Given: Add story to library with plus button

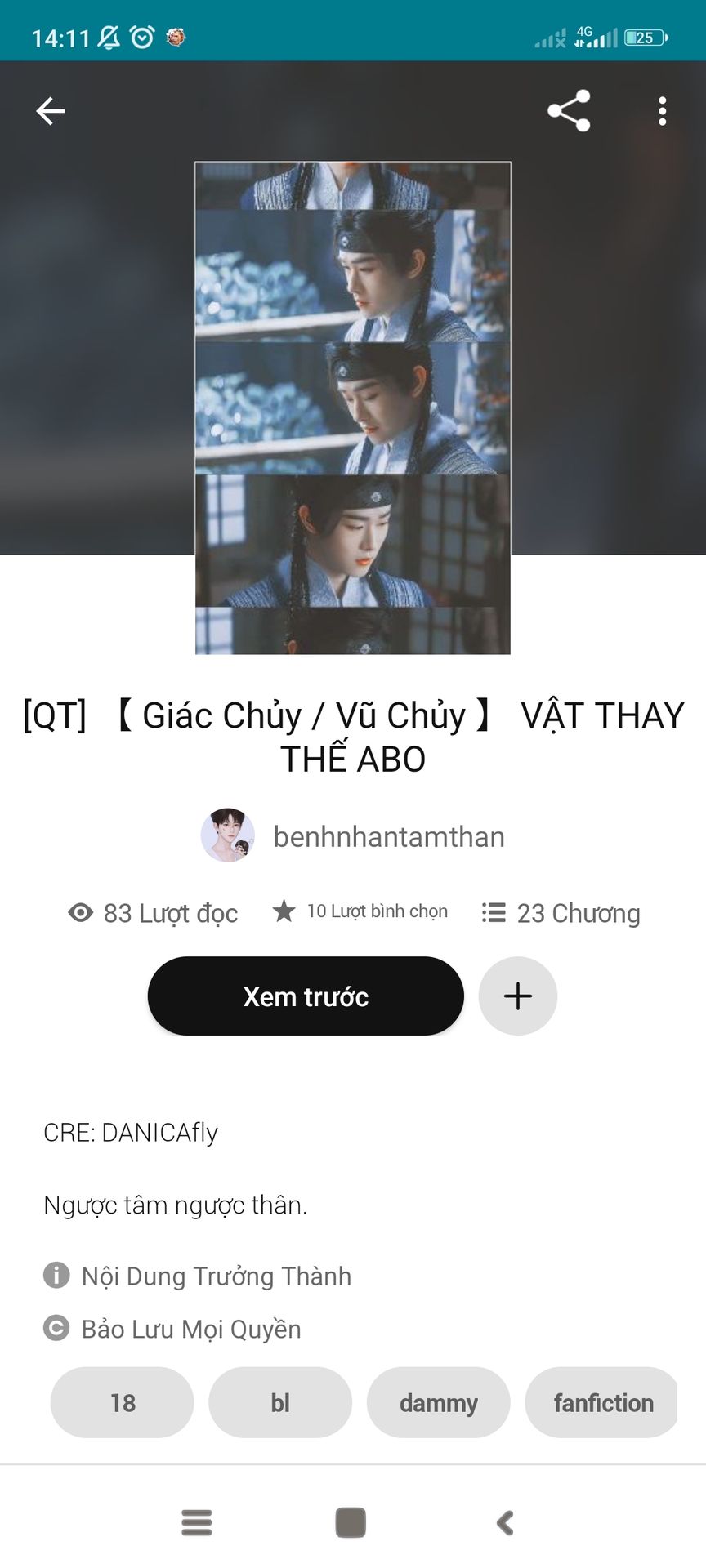Looking at the screenshot, I should (518, 996).
